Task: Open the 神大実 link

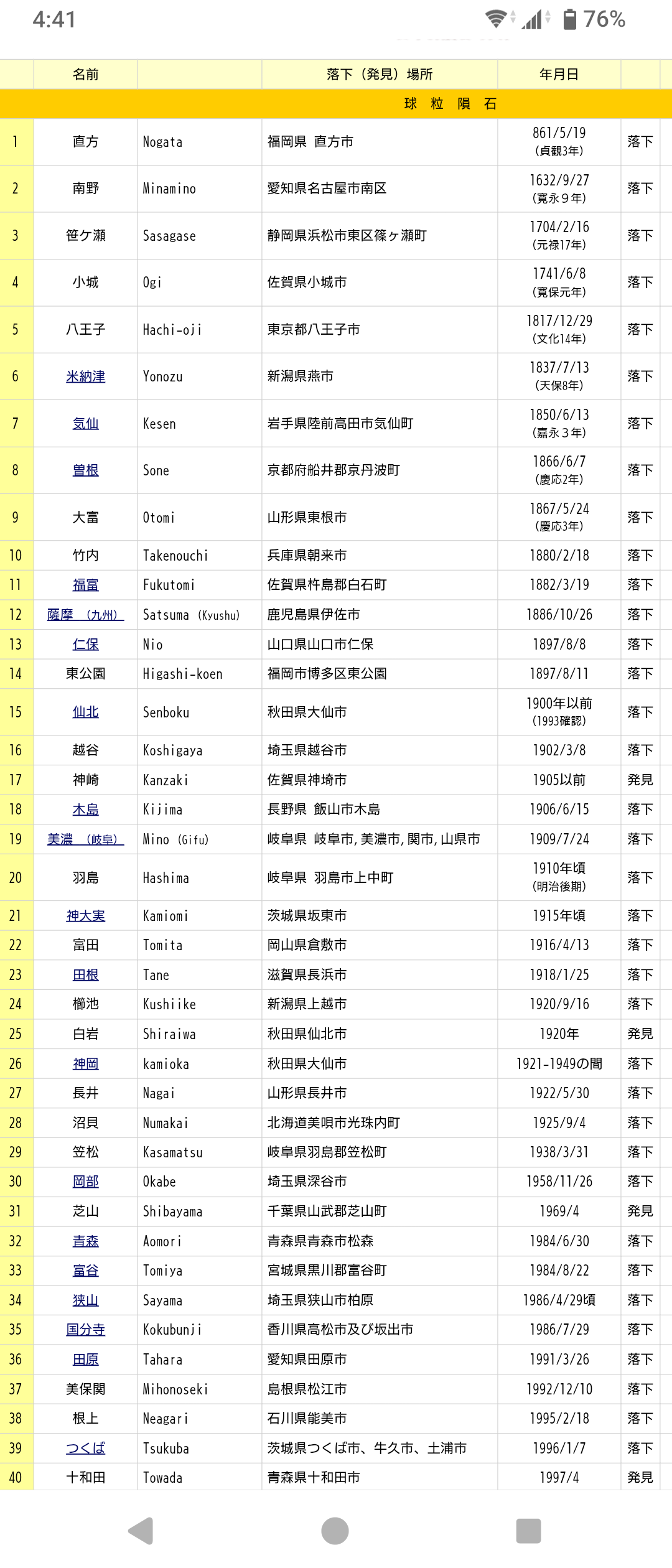Action: click(x=85, y=916)
